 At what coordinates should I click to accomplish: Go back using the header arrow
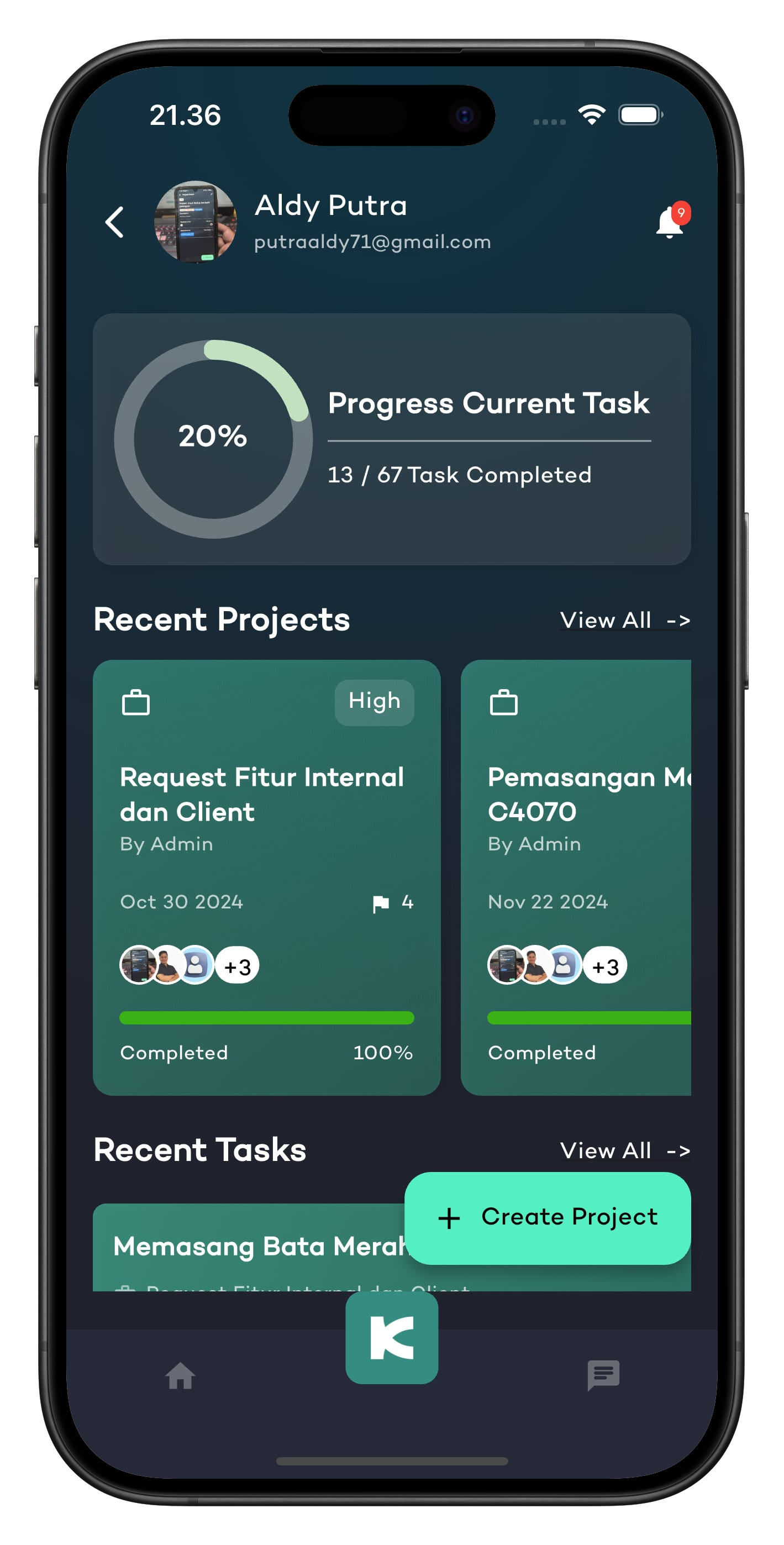(114, 223)
